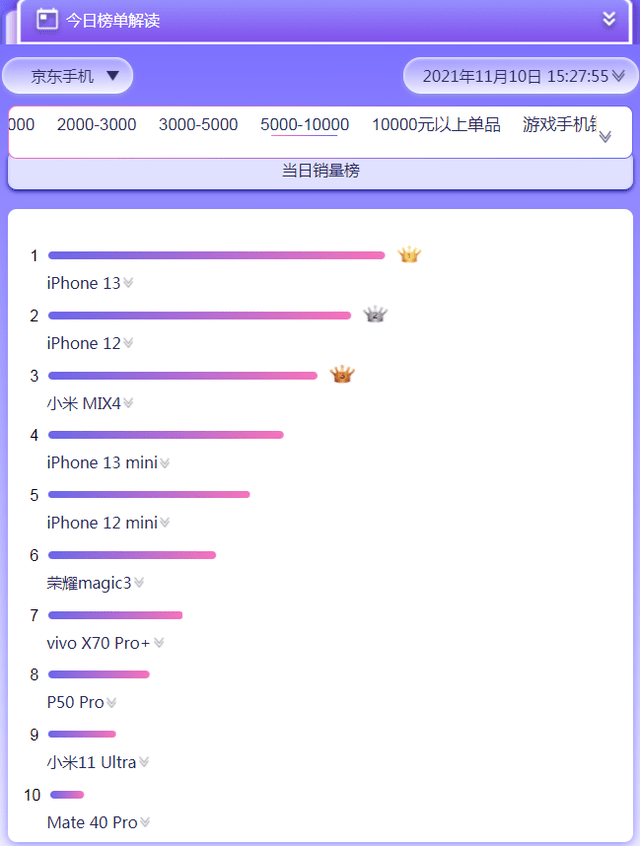Expand the 今日榜单解读 panel
This screenshot has width=640, height=846.
tap(609, 19)
